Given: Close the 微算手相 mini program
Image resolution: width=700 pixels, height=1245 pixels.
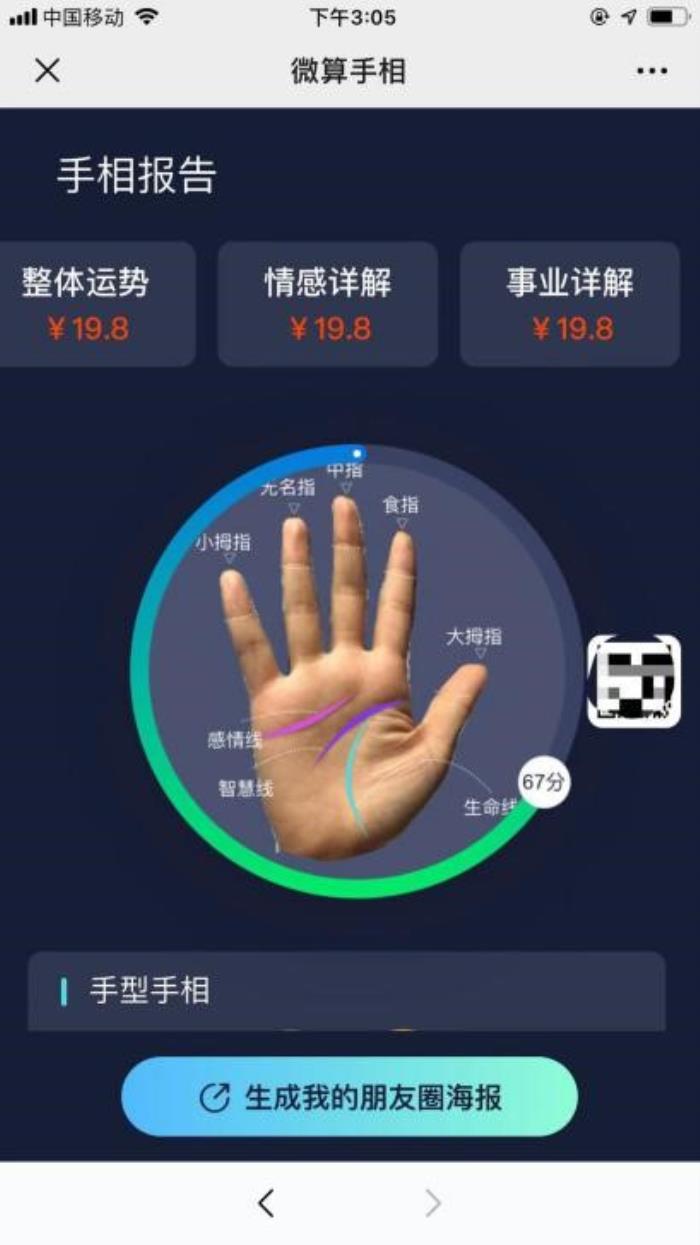Looking at the screenshot, I should (47, 70).
